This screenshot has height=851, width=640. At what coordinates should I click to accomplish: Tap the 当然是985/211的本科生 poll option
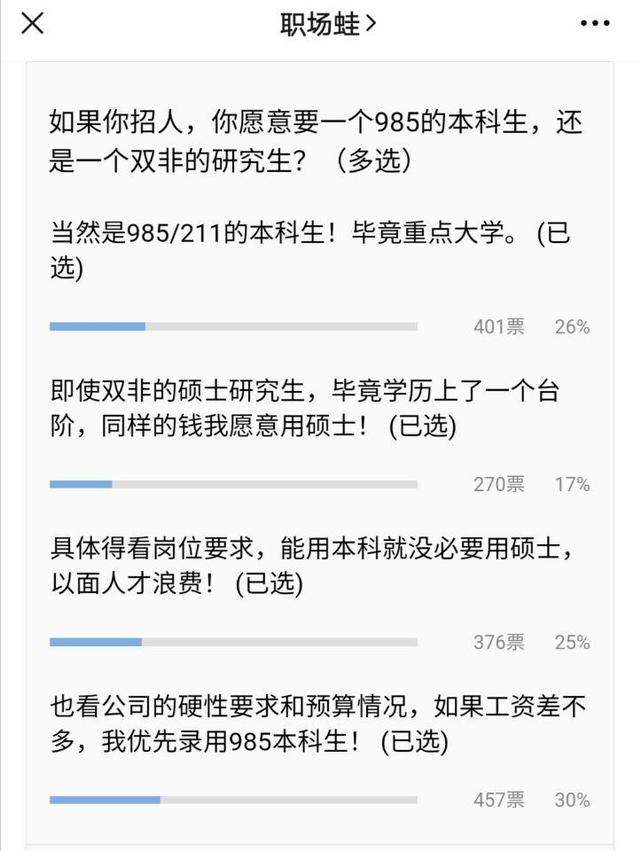[310, 251]
